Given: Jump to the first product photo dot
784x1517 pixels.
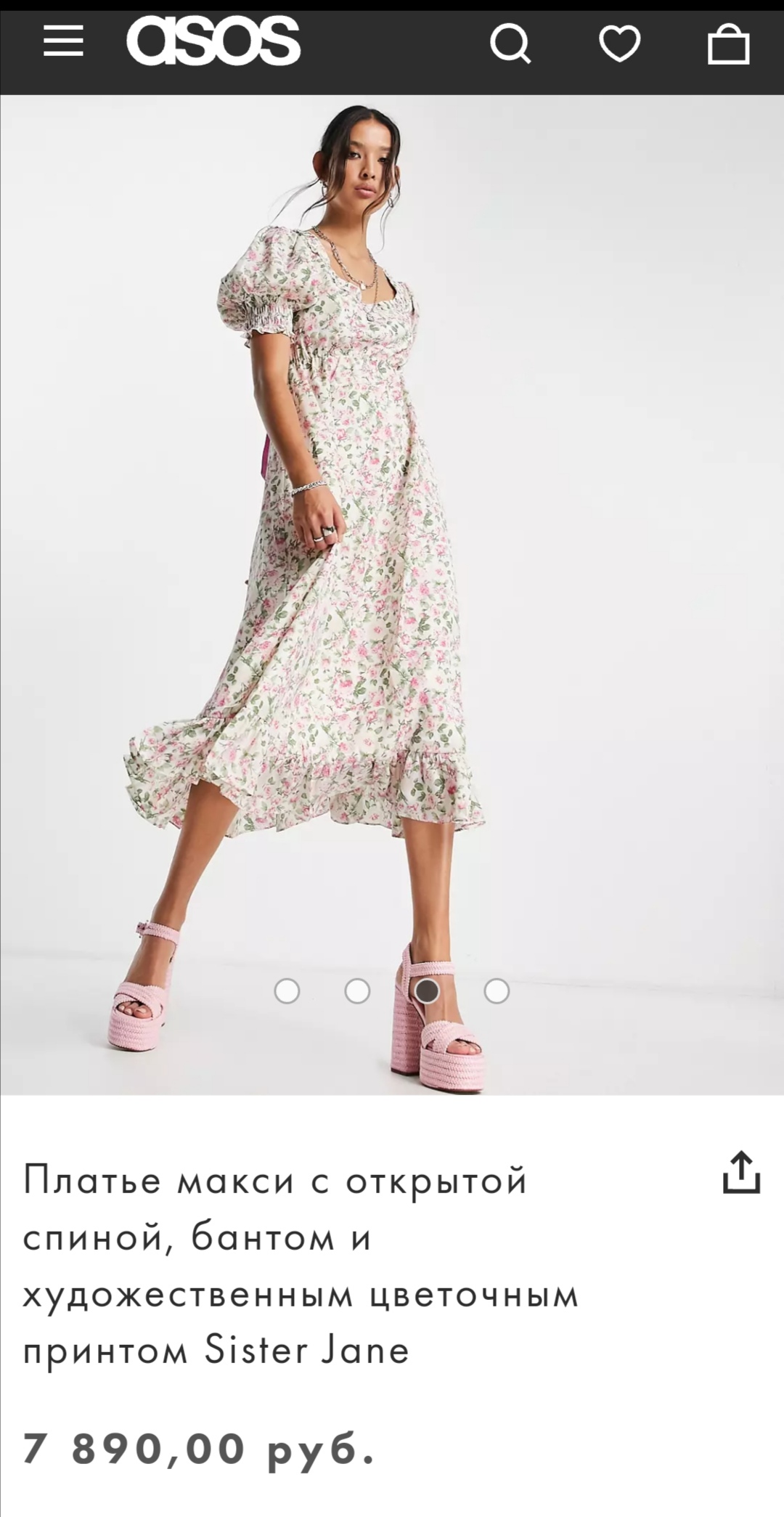Looking at the screenshot, I should coord(287,991).
